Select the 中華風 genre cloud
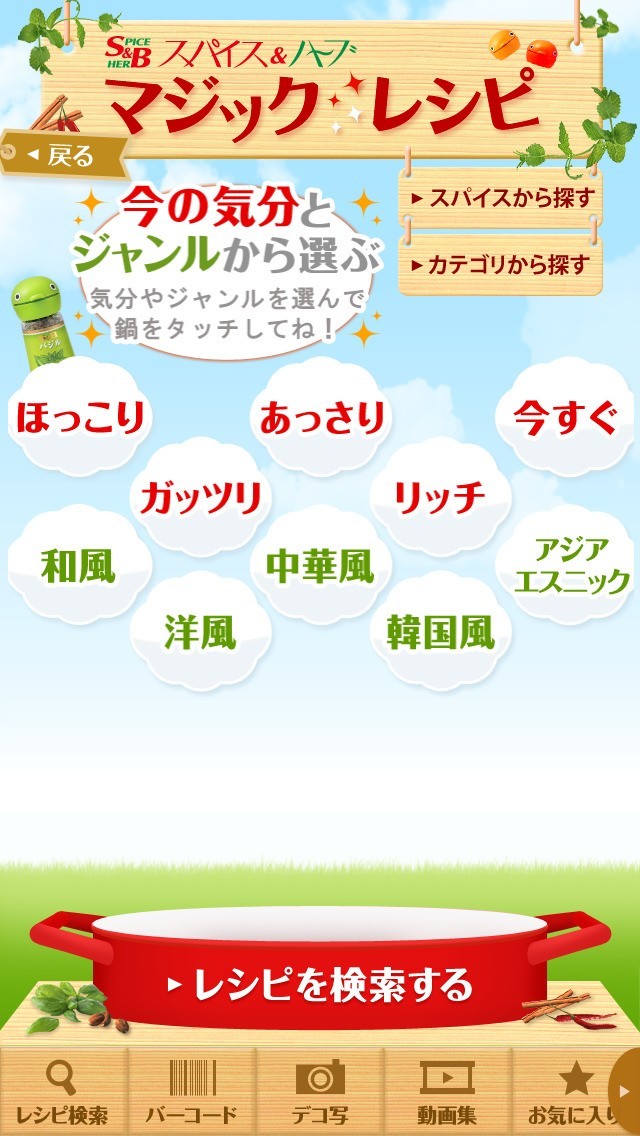The height and width of the screenshot is (1136, 640). click(x=320, y=567)
